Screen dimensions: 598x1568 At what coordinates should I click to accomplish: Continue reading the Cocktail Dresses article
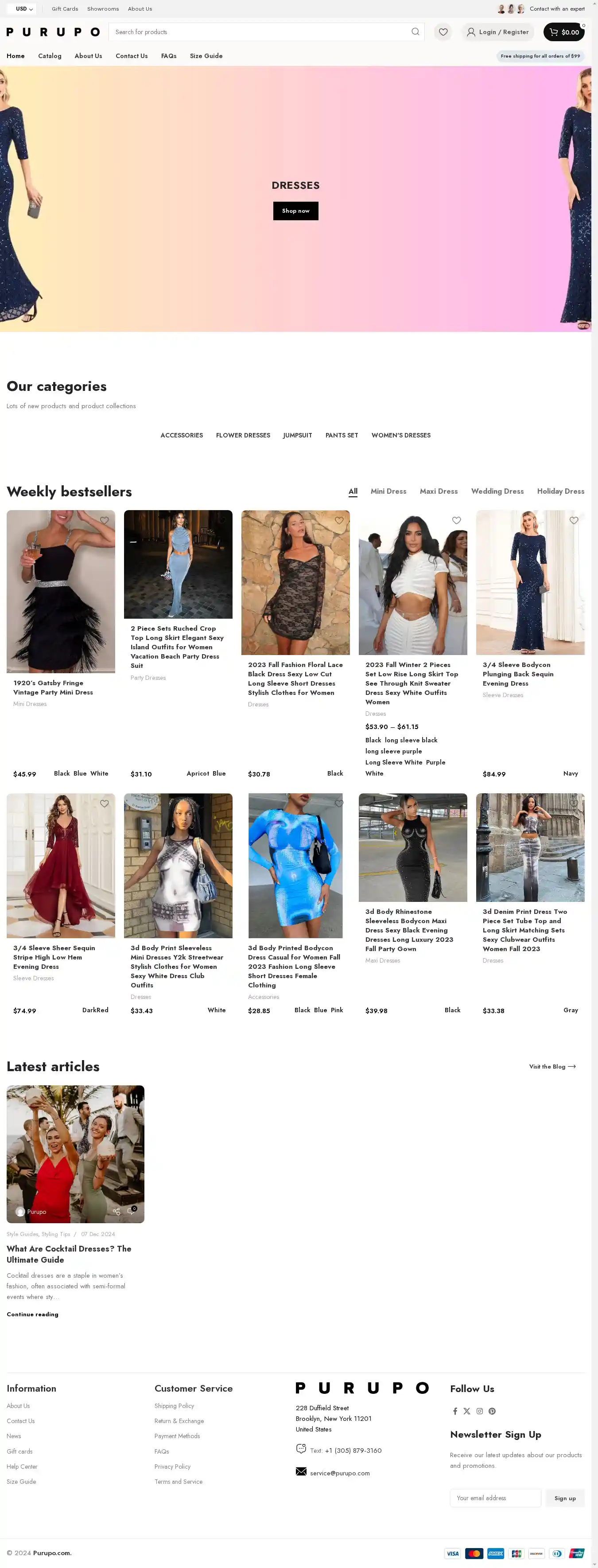32,1314
